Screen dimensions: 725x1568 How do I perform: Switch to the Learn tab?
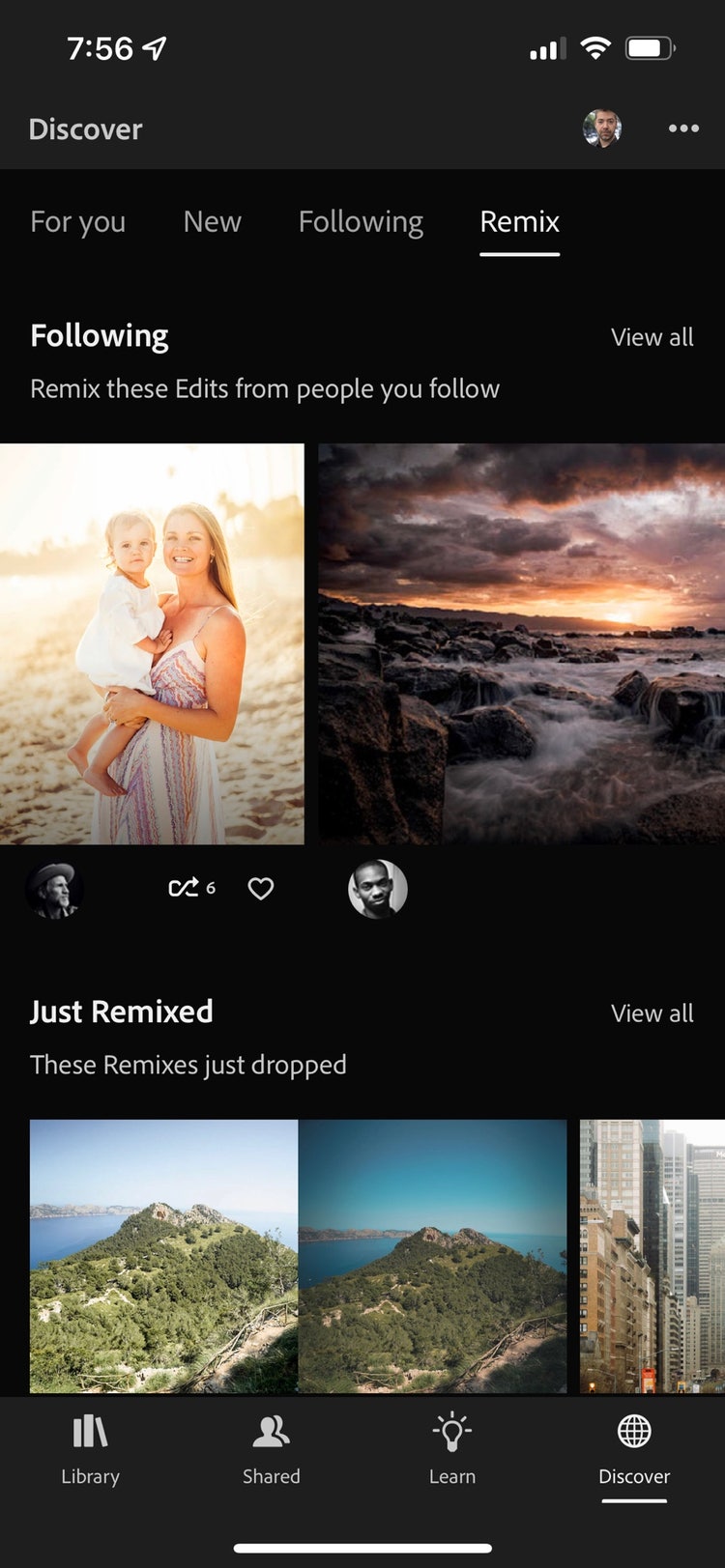pyautogui.click(x=452, y=1450)
